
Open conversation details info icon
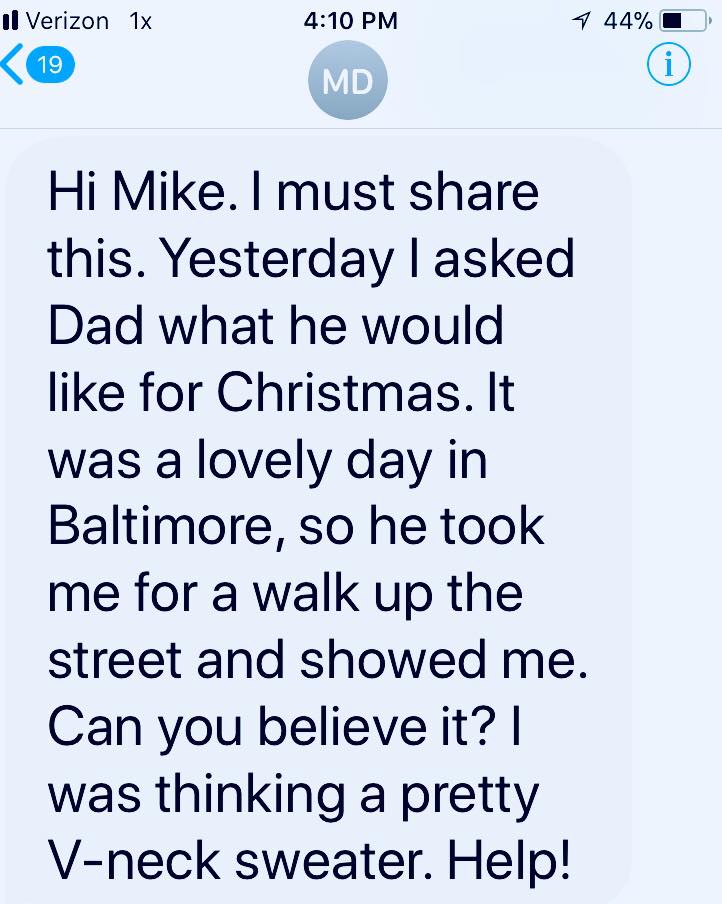[x=669, y=66]
